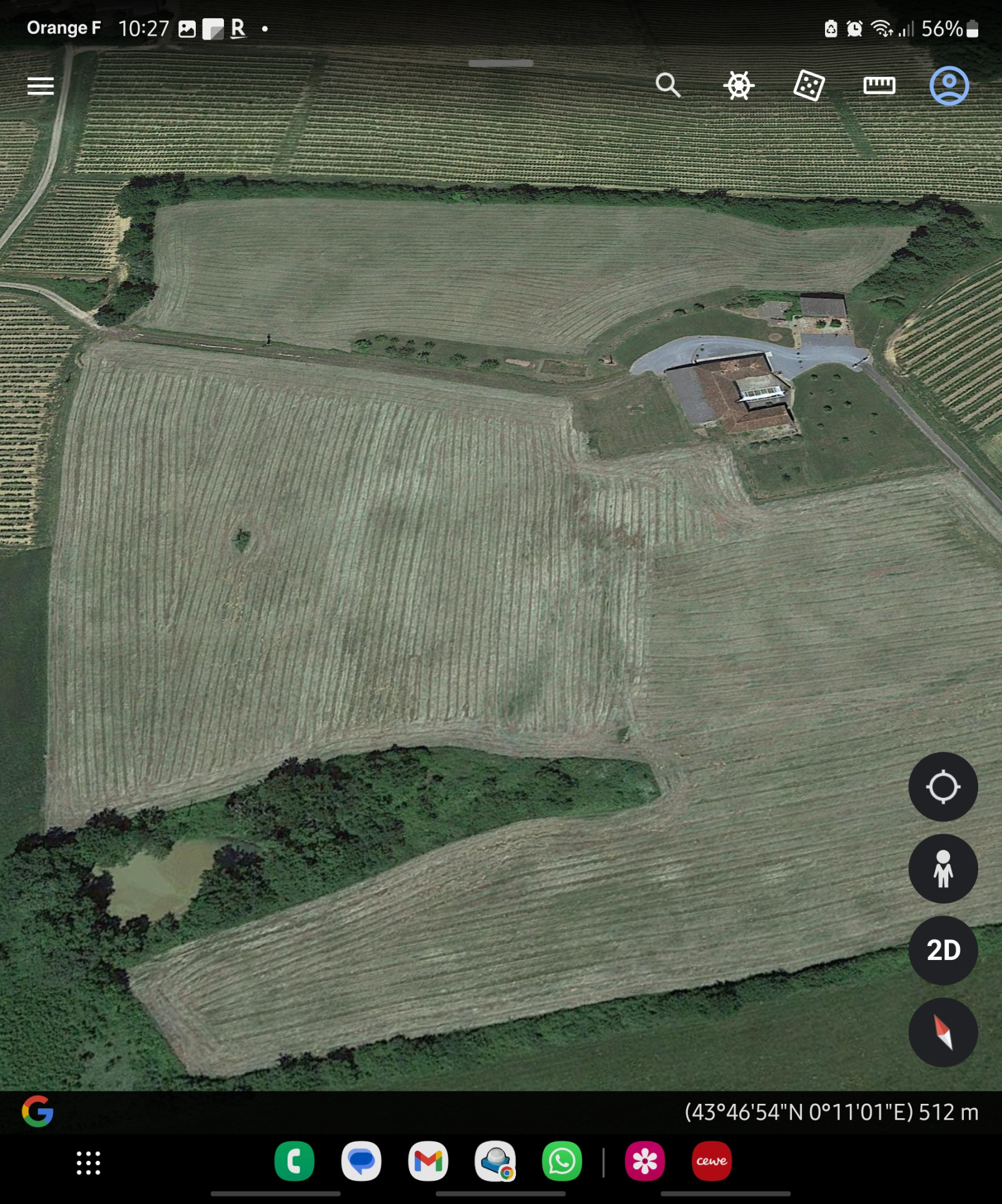The image size is (1002, 1204).
Task: Open the app drawer grid
Action: 88,1162
